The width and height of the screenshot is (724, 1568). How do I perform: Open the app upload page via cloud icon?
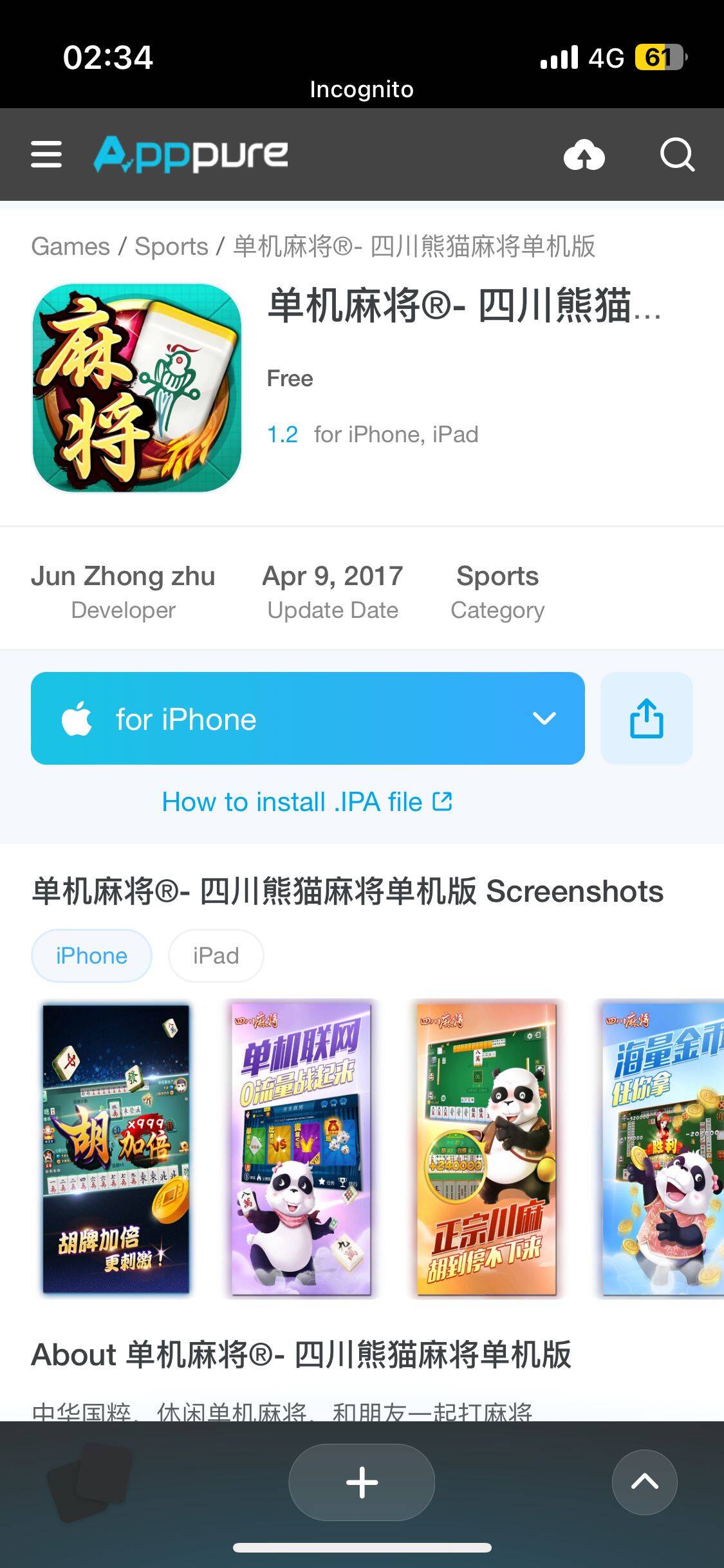tap(584, 154)
